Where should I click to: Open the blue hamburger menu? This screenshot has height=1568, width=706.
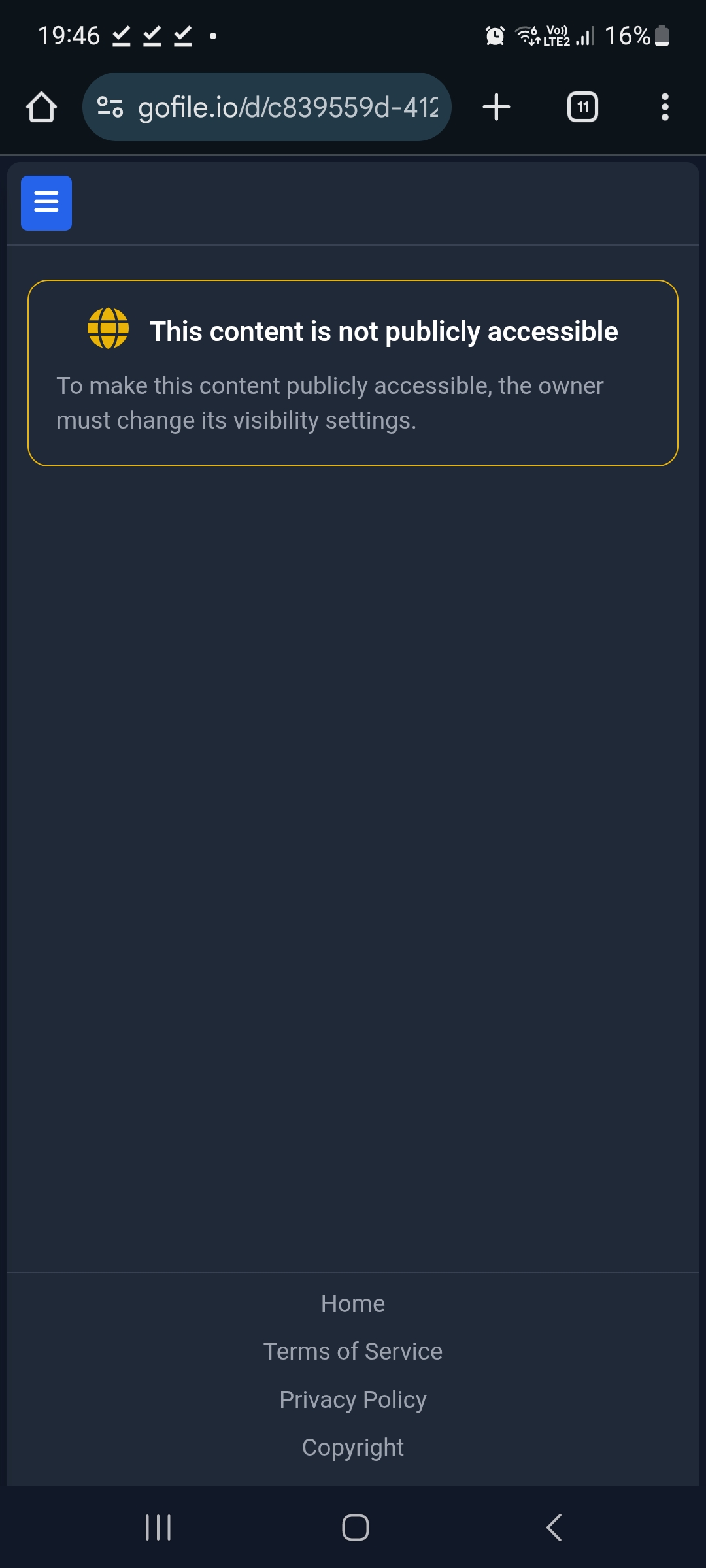[x=46, y=203]
